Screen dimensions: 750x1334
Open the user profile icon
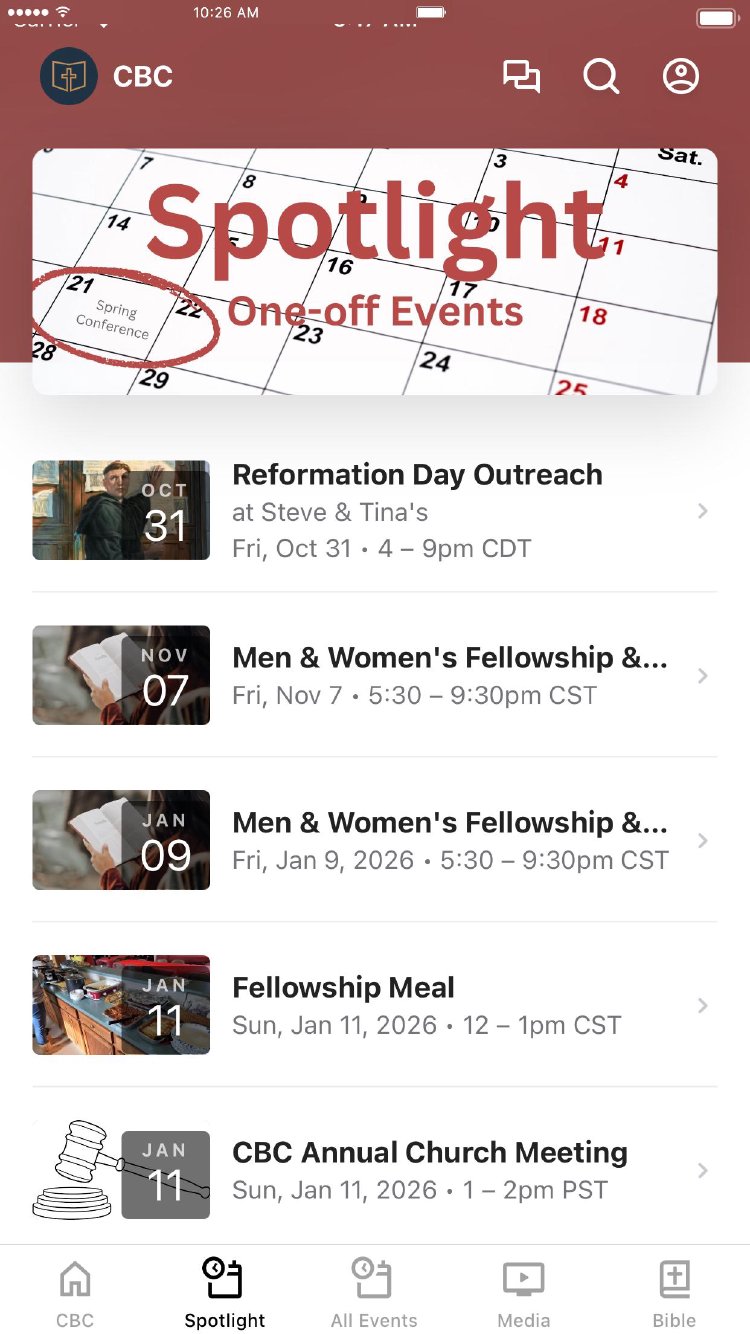coord(681,77)
